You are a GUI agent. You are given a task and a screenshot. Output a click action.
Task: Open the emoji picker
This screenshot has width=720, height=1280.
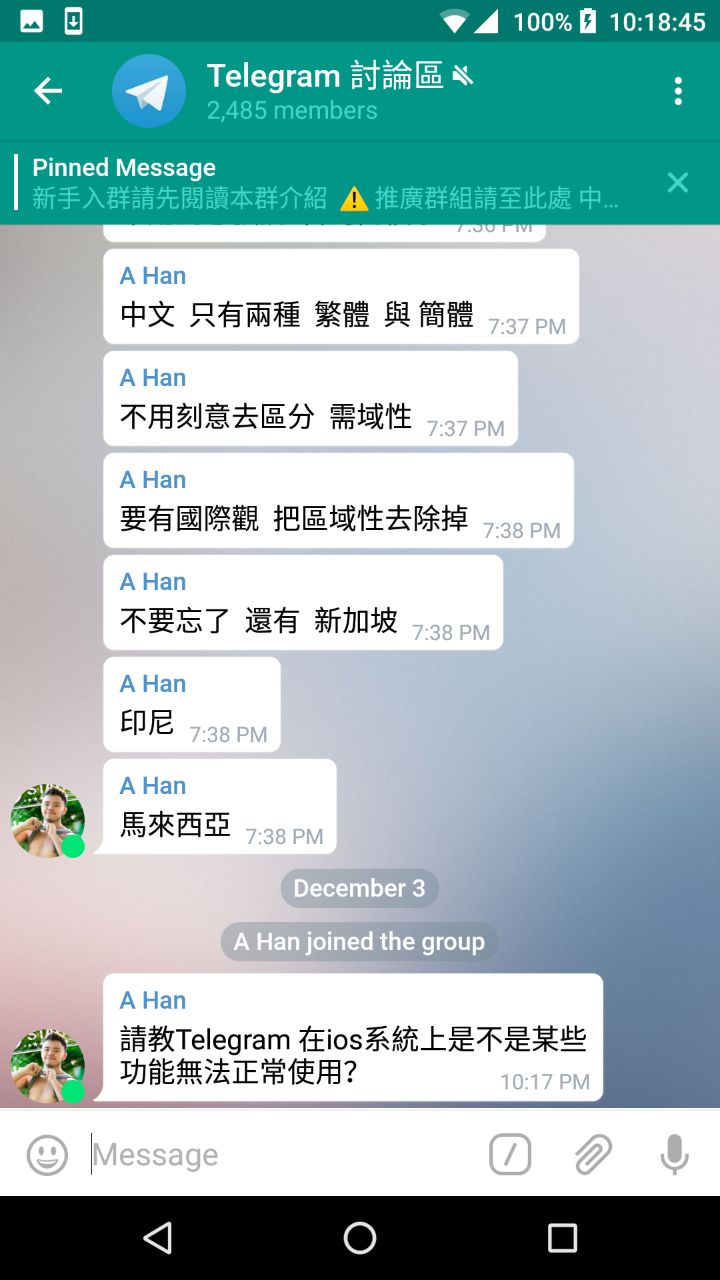[x=47, y=1155]
